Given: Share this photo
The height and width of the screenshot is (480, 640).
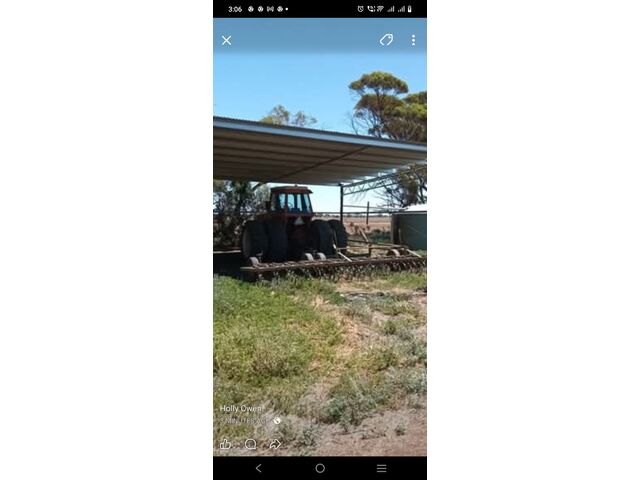Looking at the screenshot, I should click(x=275, y=444).
